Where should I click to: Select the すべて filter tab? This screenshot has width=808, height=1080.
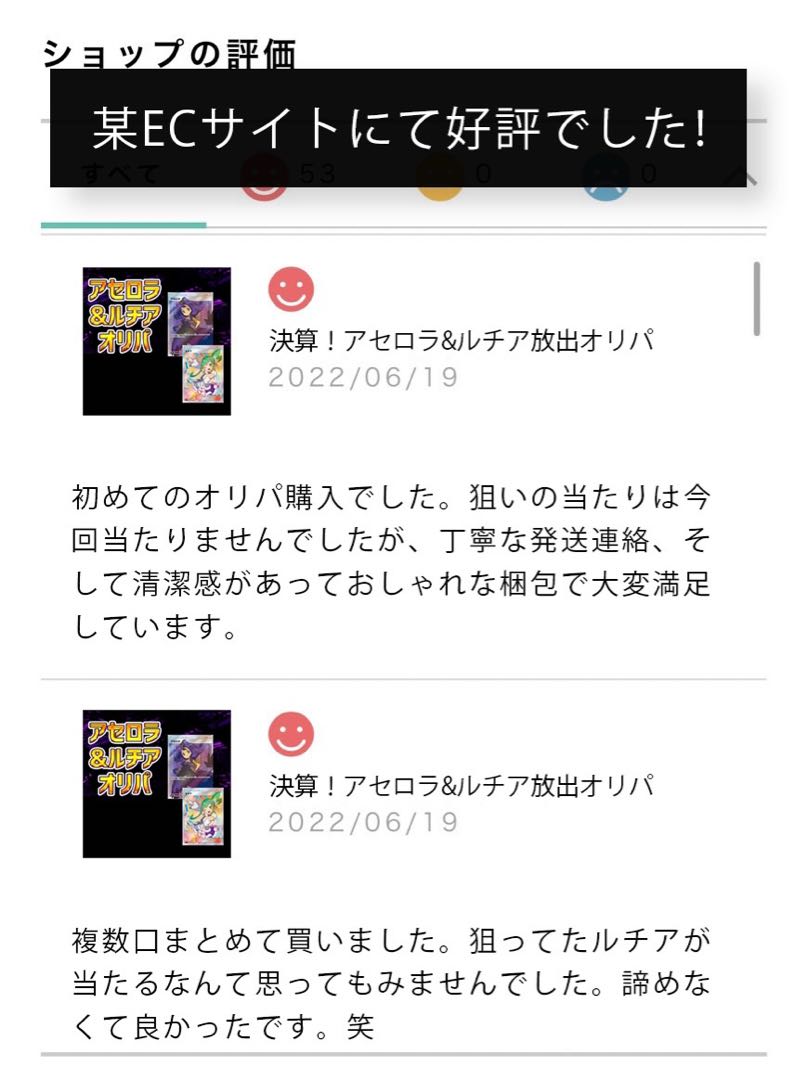click(x=120, y=172)
